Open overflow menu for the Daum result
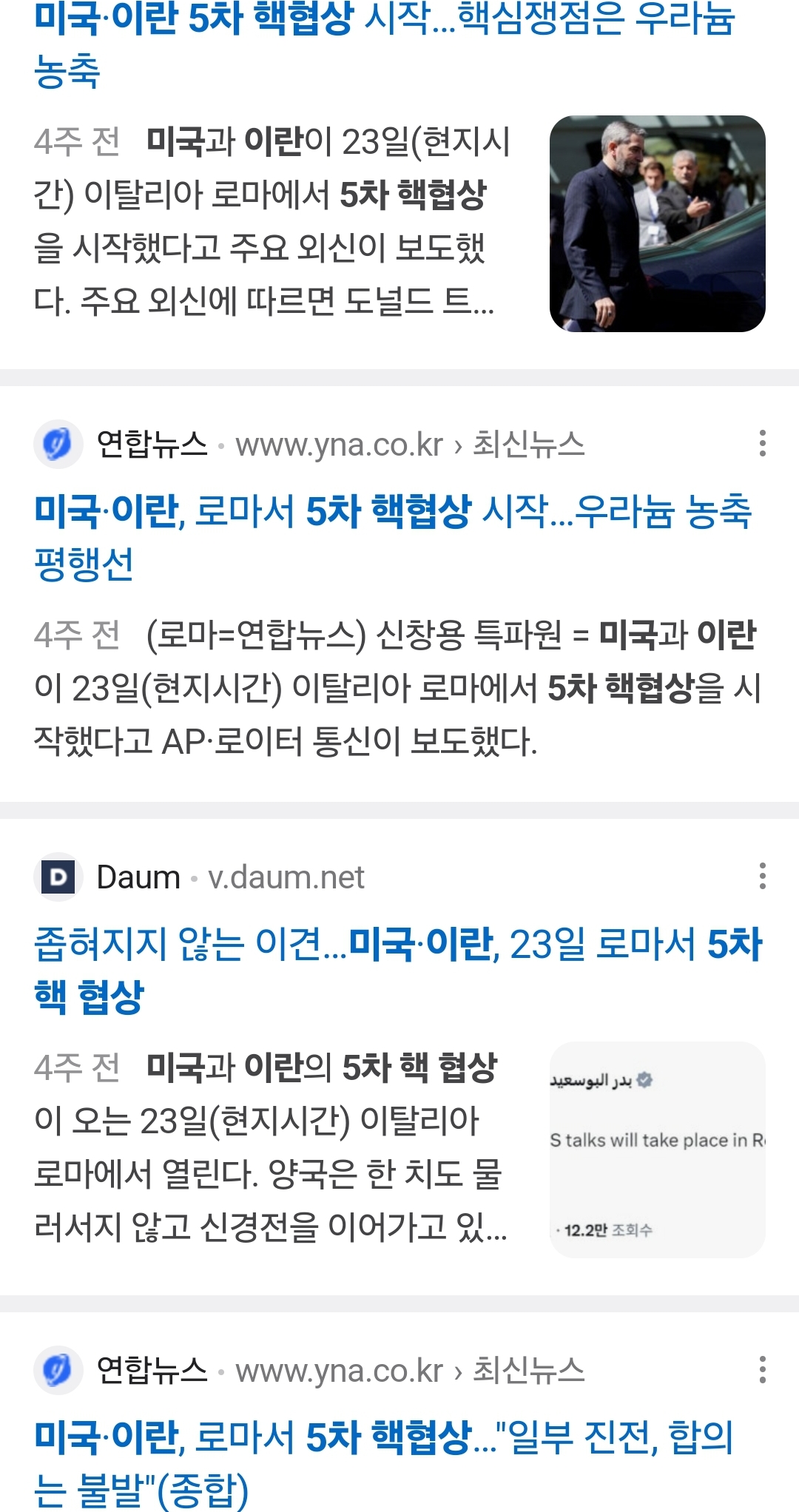 pyautogui.click(x=762, y=876)
